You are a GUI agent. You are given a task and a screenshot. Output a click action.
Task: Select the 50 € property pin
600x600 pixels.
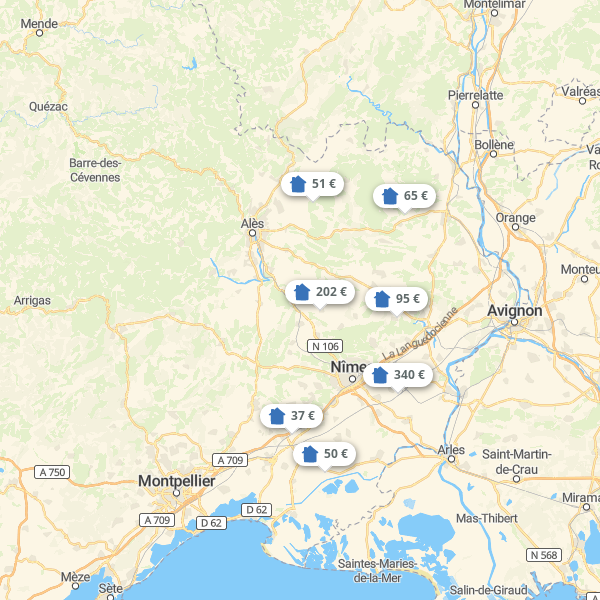[x=324, y=454]
